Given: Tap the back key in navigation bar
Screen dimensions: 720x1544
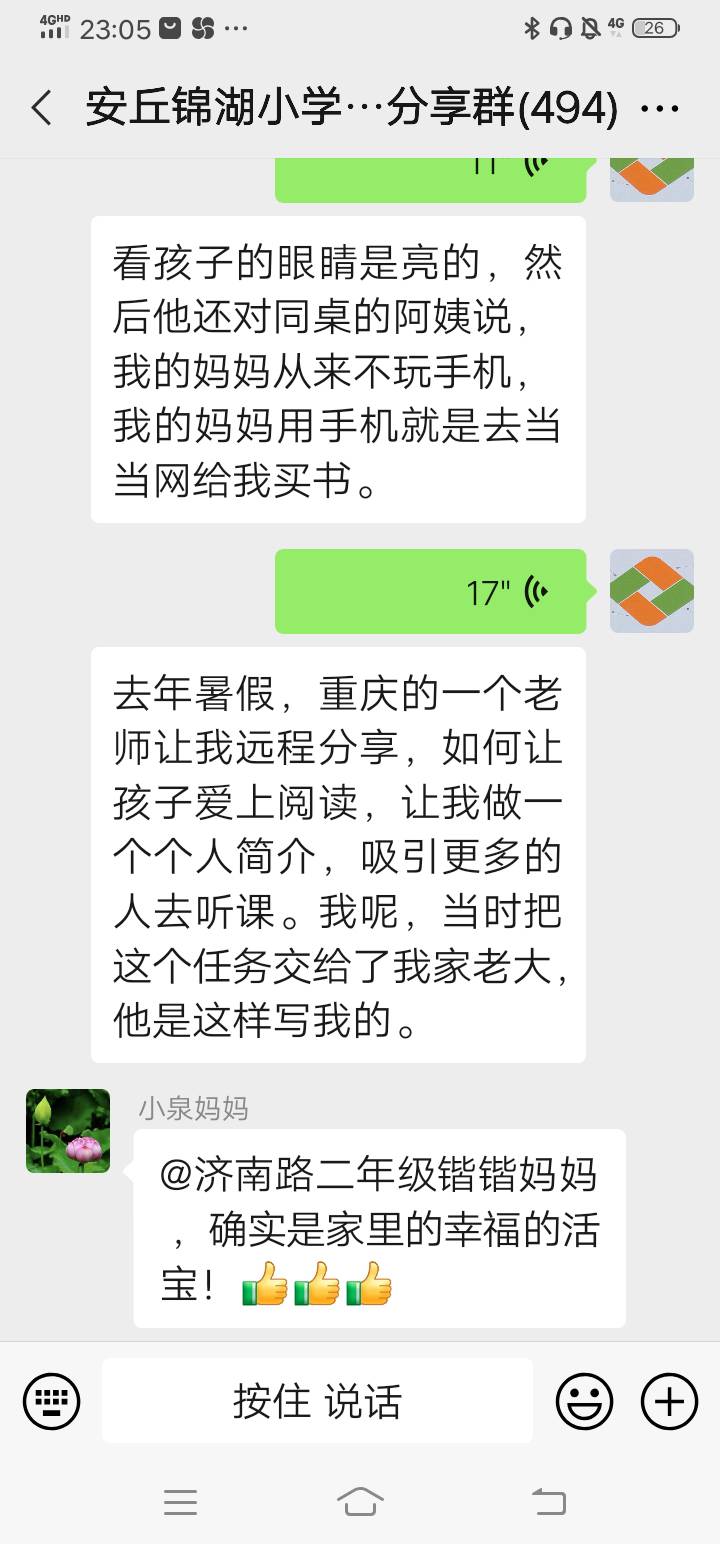Looking at the screenshot, I should 547,1500.
